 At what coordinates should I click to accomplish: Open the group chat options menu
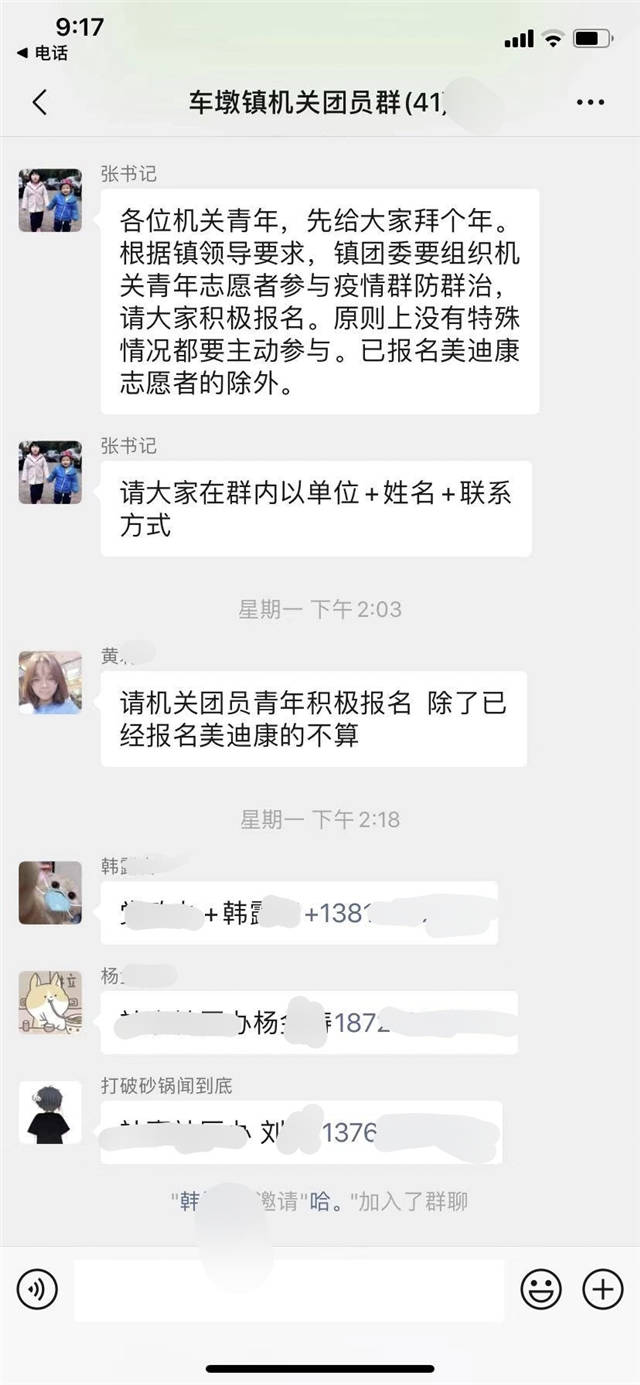coord(590,102)
